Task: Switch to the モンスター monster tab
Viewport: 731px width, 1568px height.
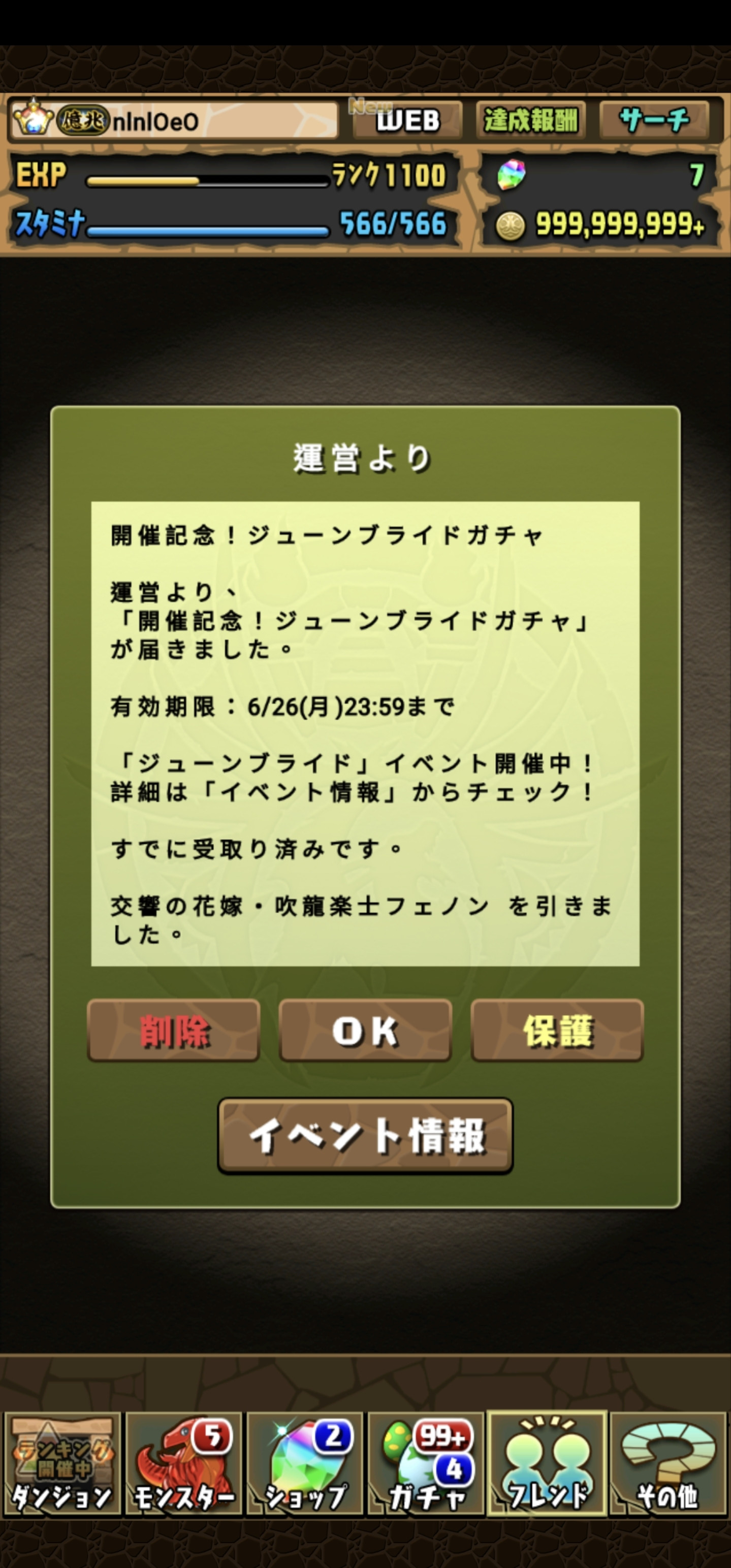Action: click(x=183, y=1463)
